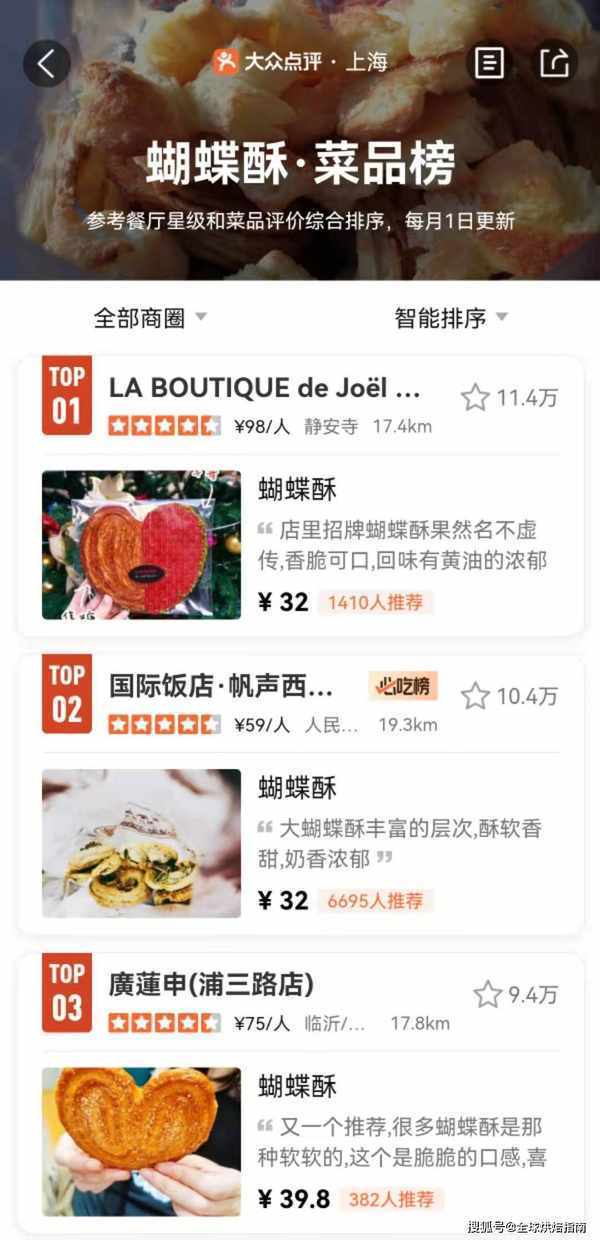Open the 智能排序 sorting dropdown
This screenshot has height=1240, width=600.
point(451,318)
